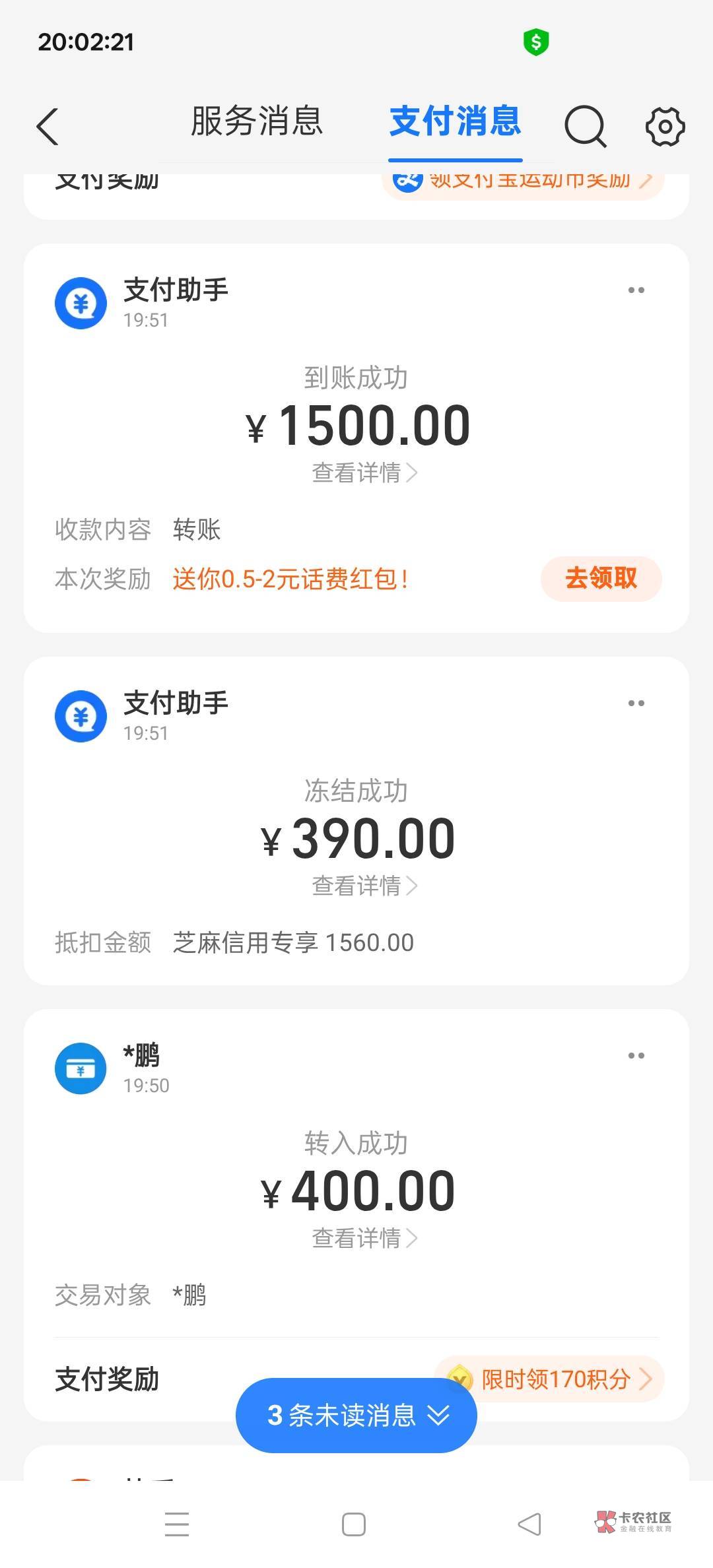713x1568 pixels.
Task: Select the 支付消息 tab
Action: [x=456, y=121]
